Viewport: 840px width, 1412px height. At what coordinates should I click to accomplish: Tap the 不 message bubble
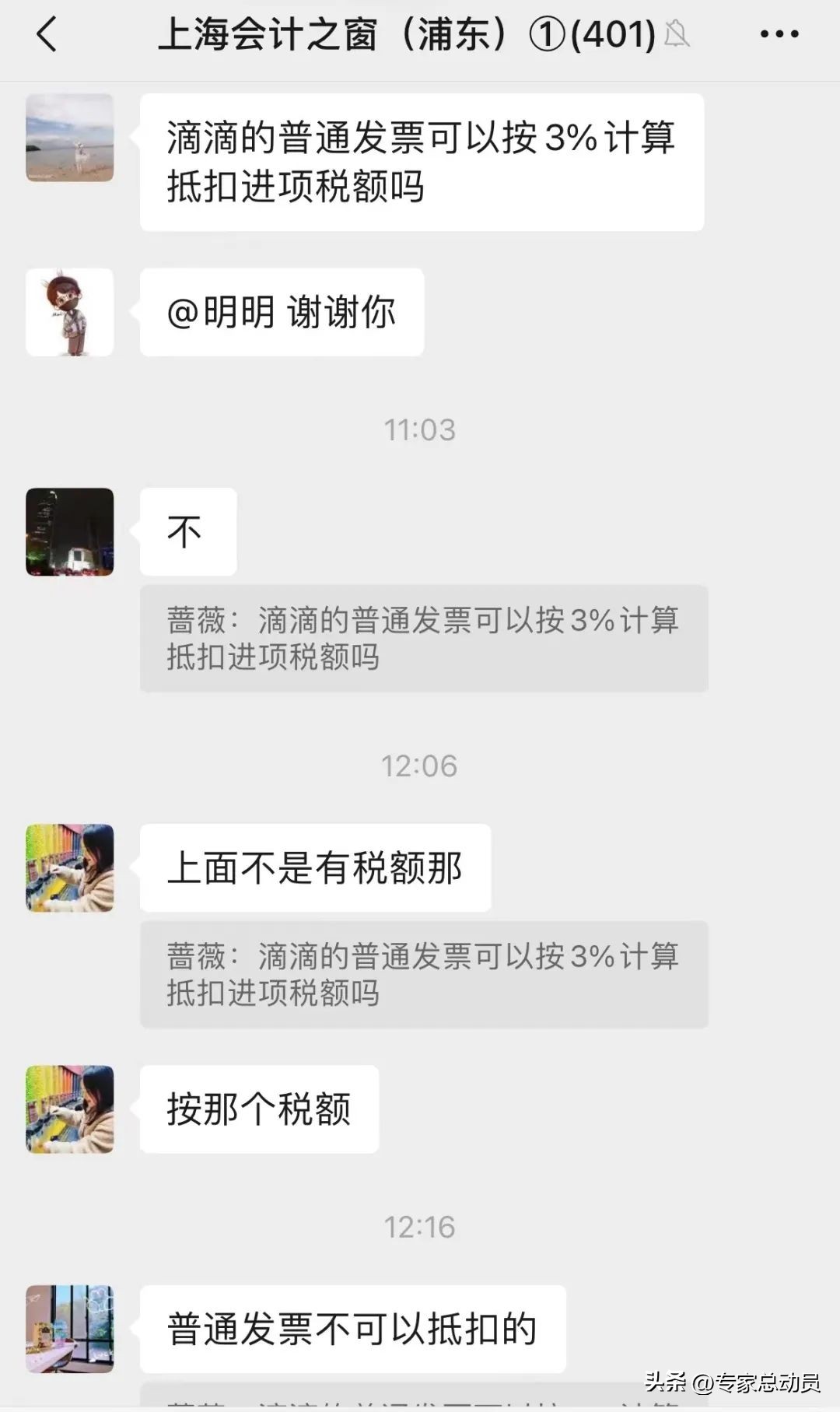point(187,531)
